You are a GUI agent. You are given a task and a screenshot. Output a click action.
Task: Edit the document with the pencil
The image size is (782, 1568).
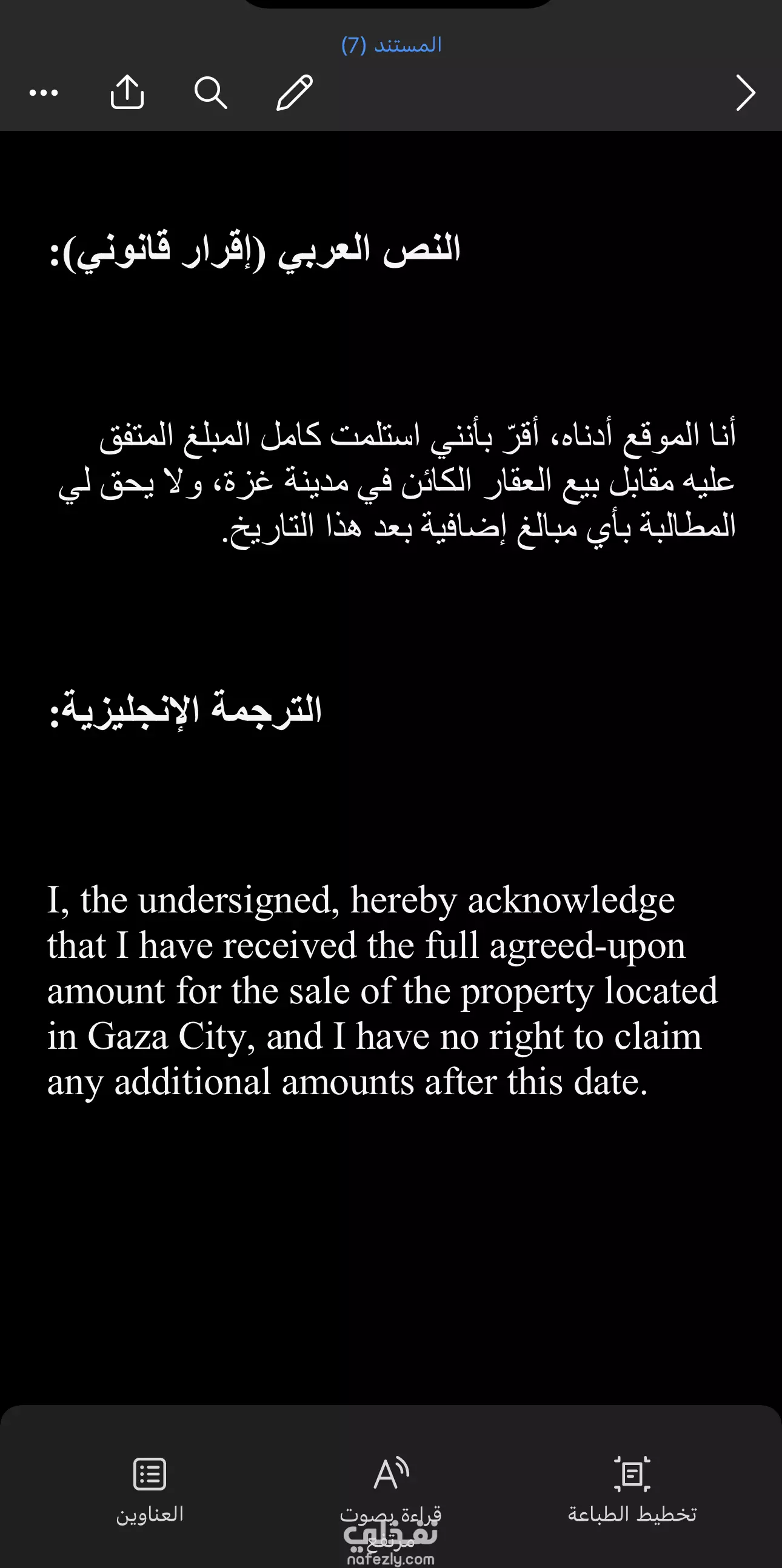point(295,93)
